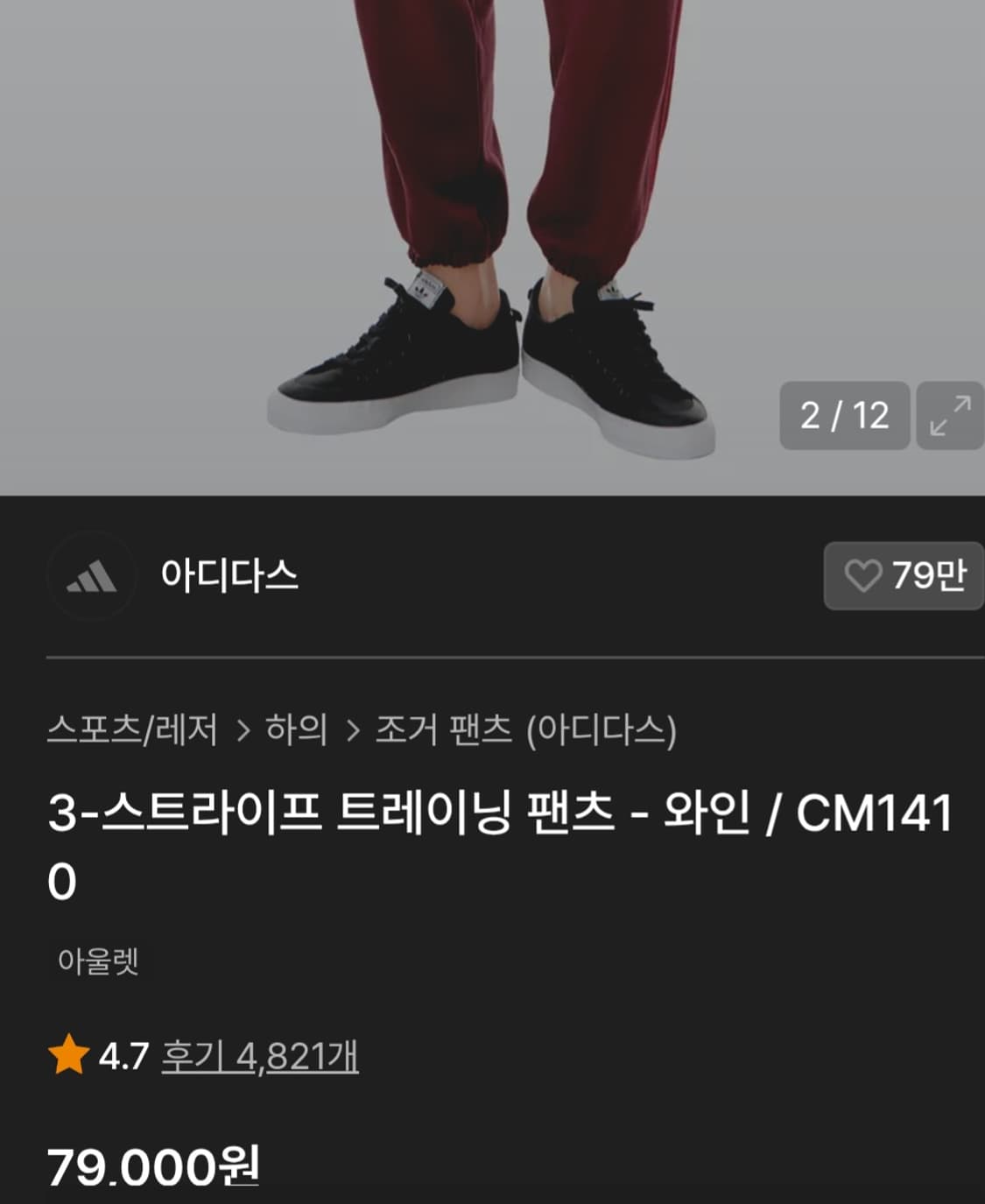
Task: Expand the 스포츠/레저 breadcrumb arrow
Action: coord(243,730)
